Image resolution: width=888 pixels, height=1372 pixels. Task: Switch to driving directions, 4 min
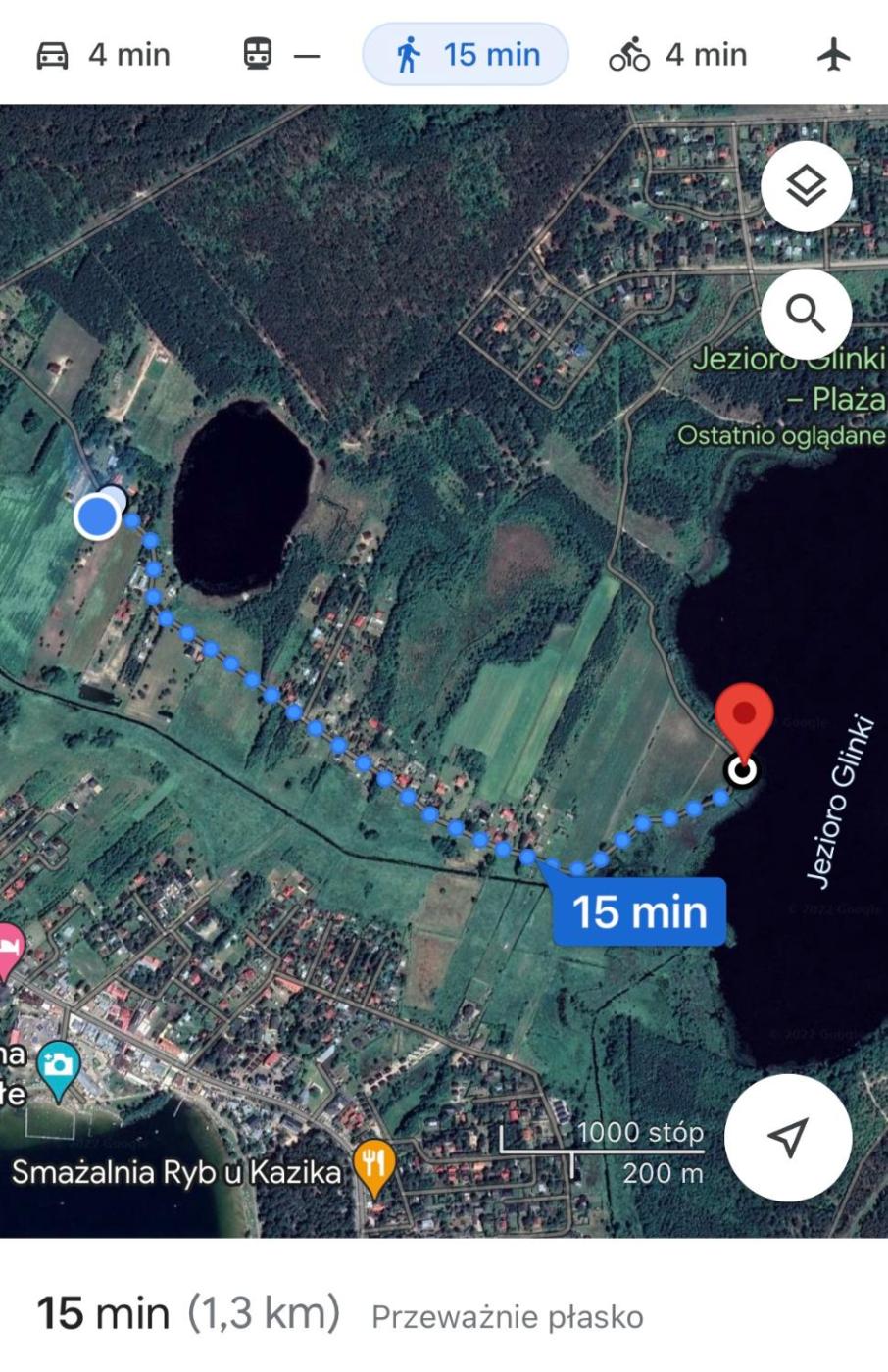point(103,54)
